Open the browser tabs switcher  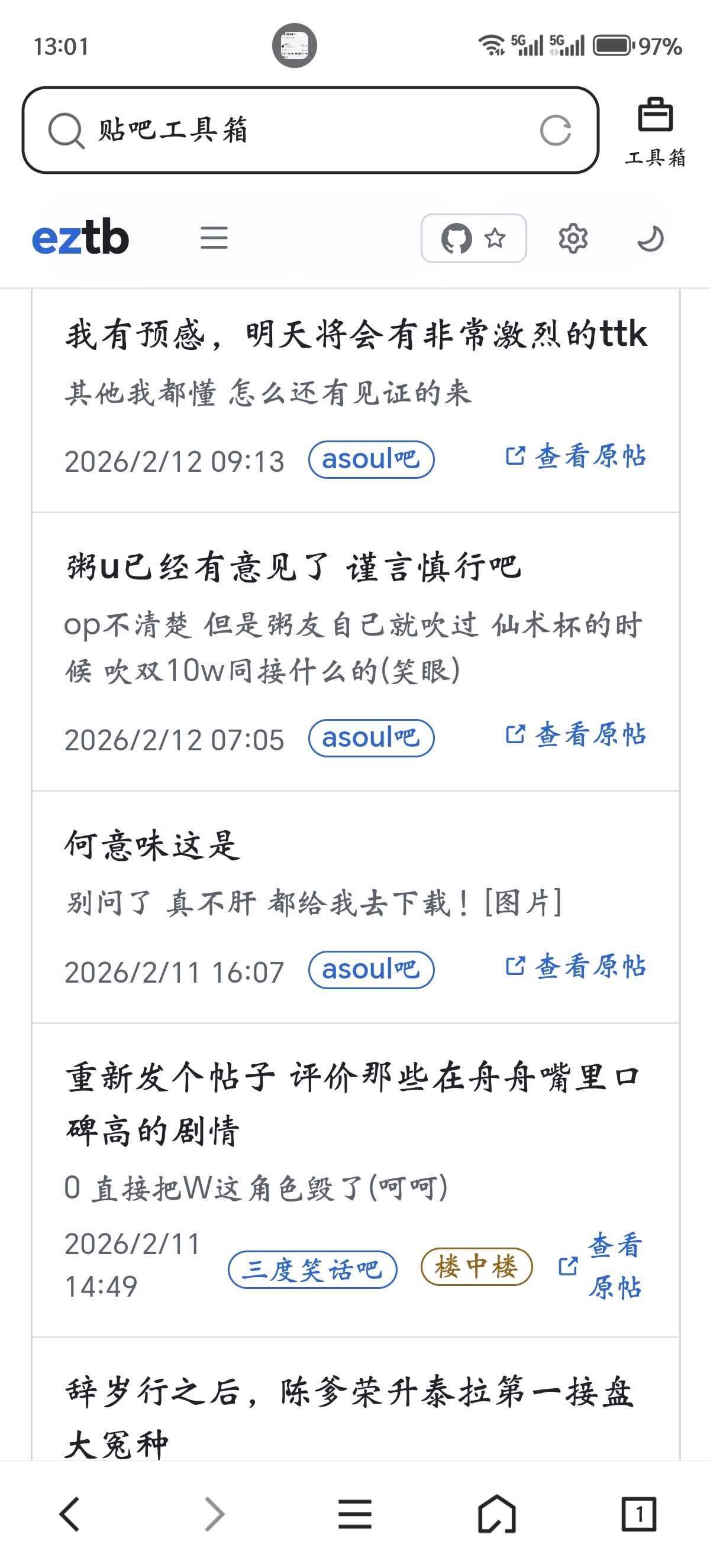click(x=639, y=1514)
